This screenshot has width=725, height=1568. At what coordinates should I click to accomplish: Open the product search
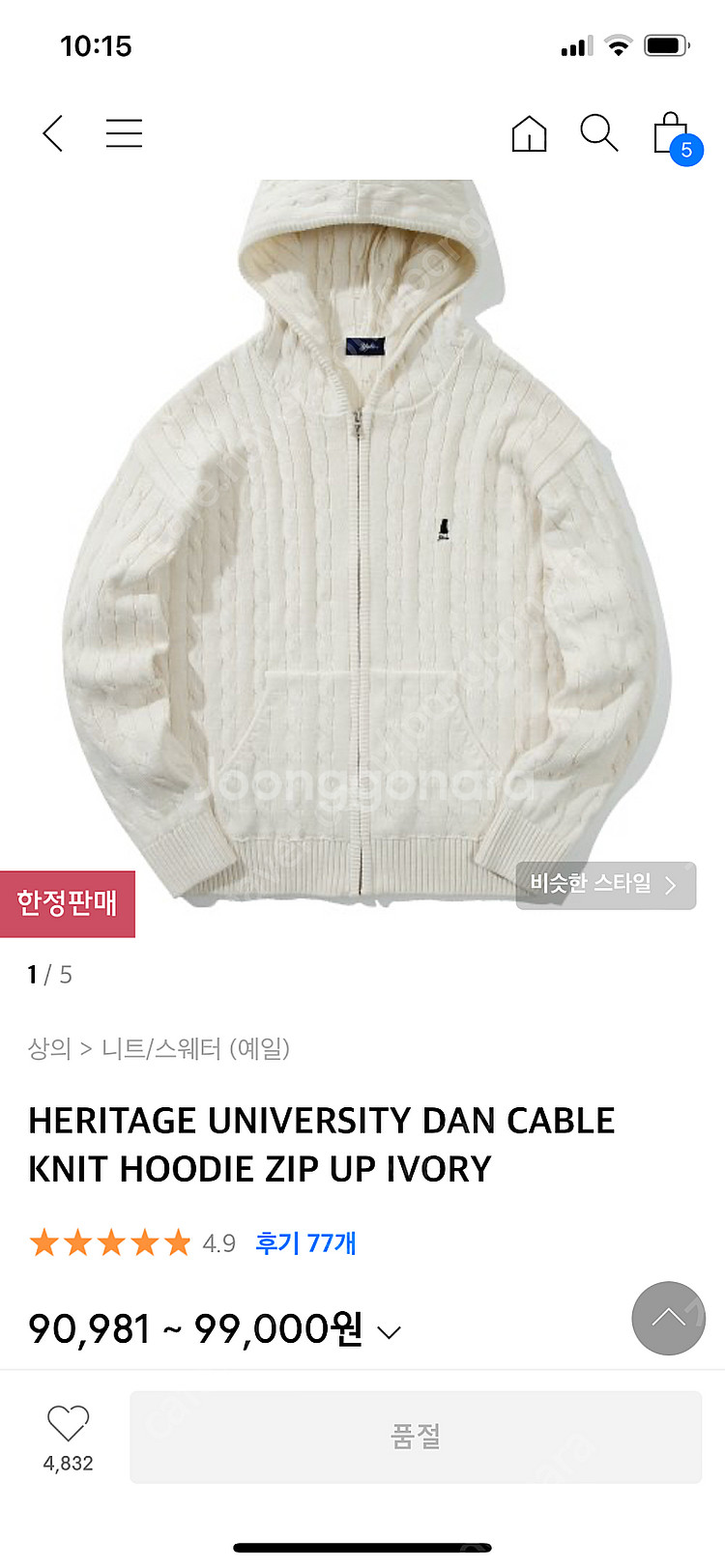598,133
